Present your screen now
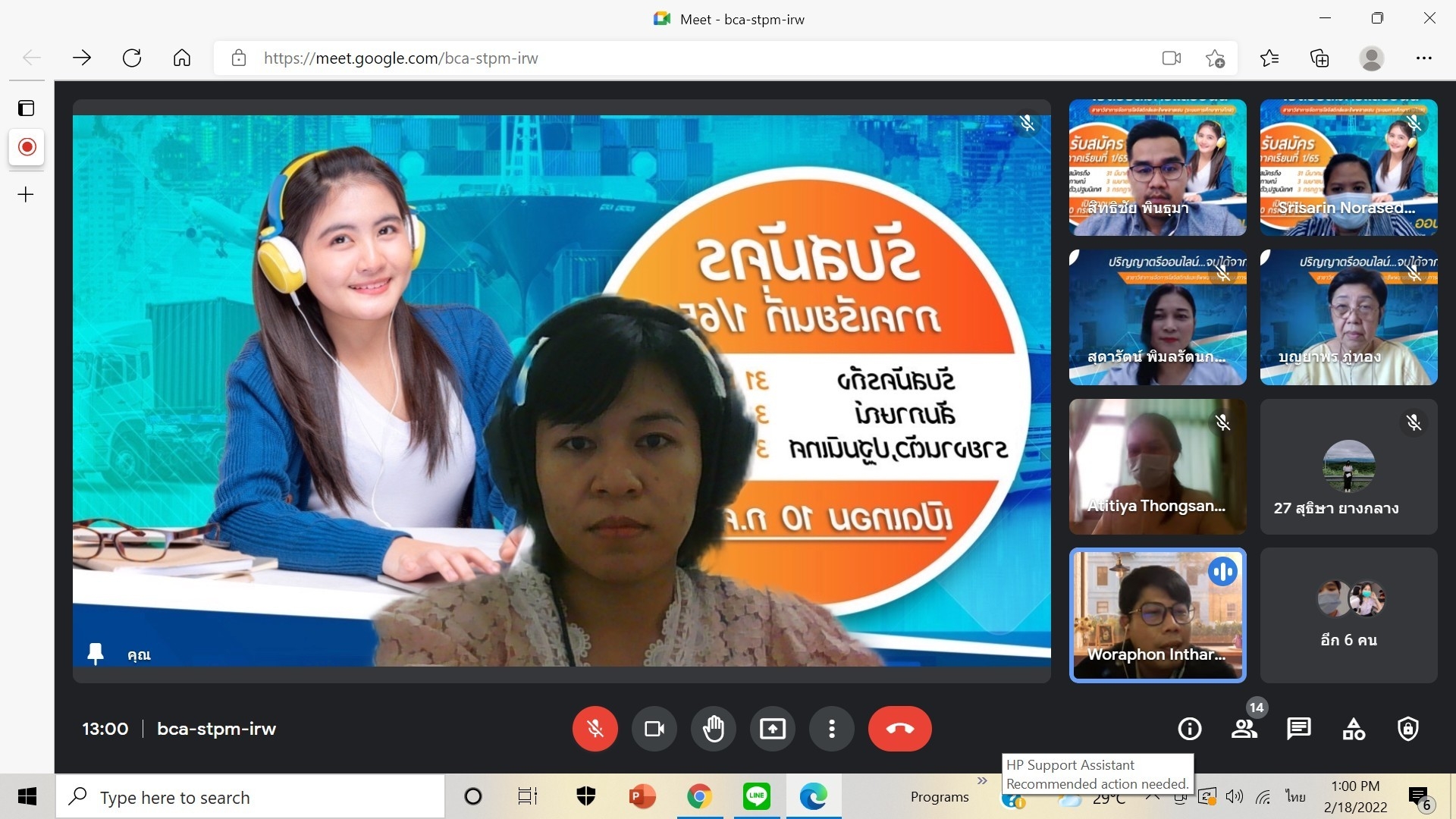 (772, 729)
